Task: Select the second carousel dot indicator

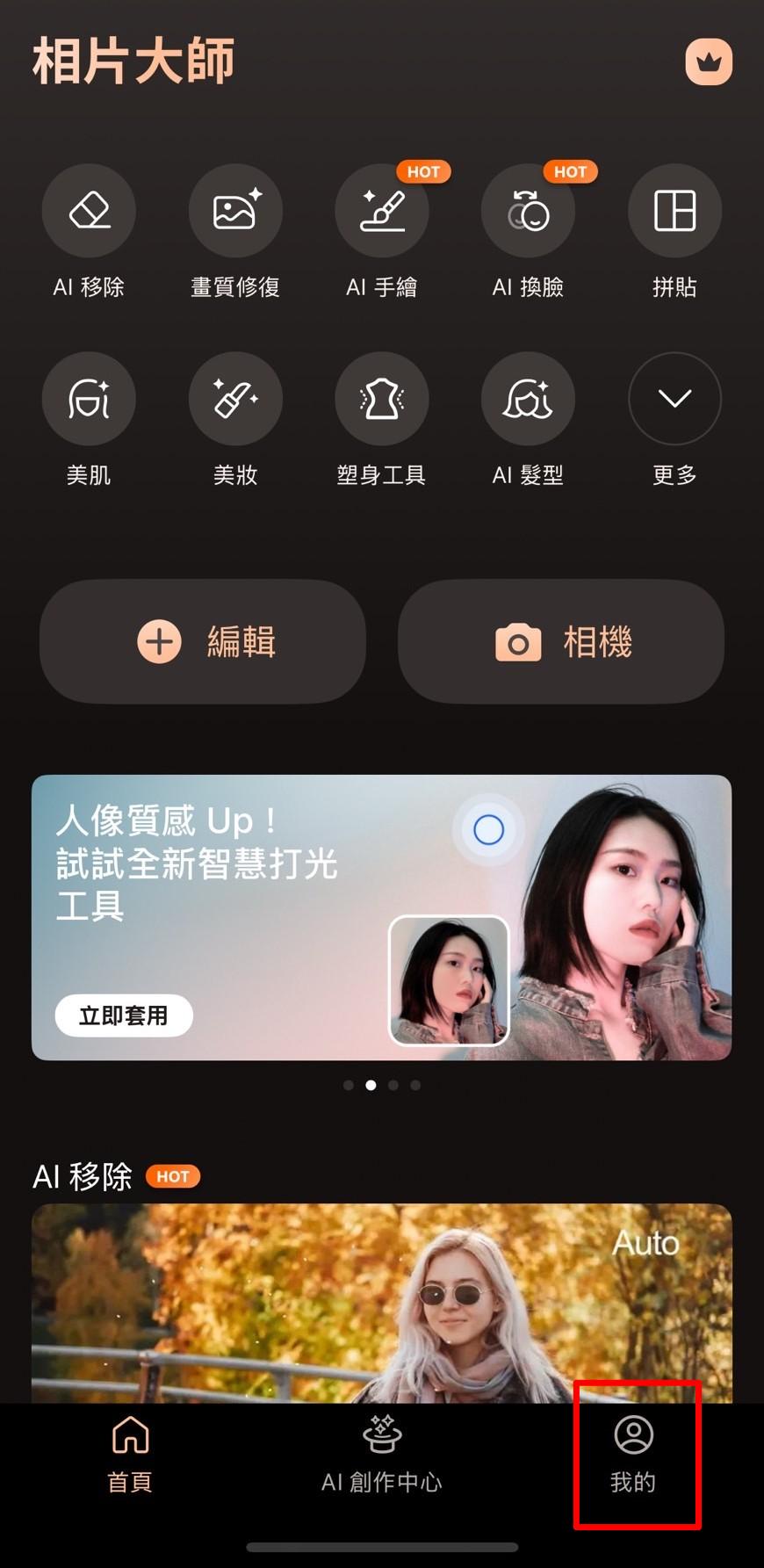Action: [x=371, y=1085]
